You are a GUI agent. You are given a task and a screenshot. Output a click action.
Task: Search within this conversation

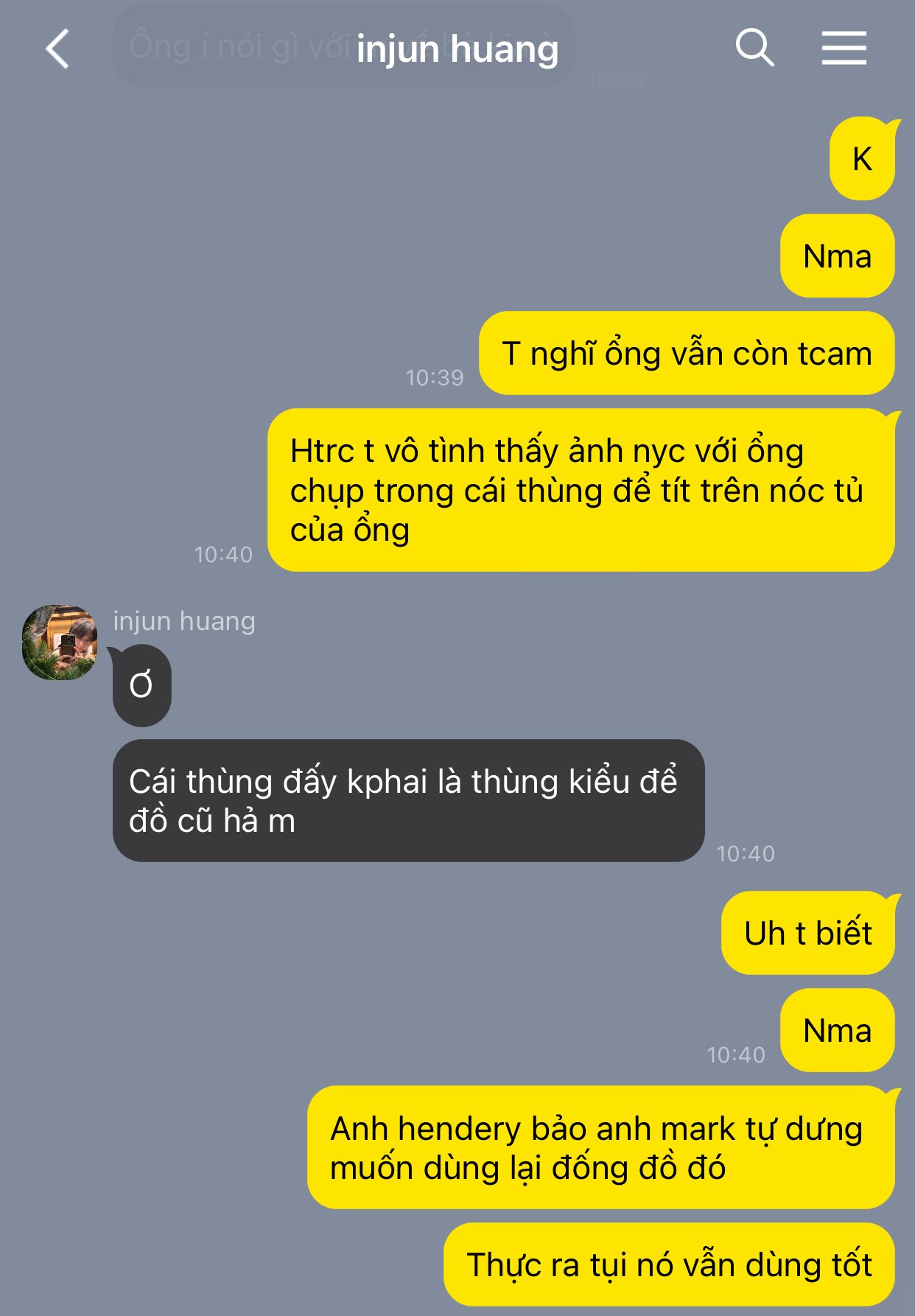[x=754, y=49]
